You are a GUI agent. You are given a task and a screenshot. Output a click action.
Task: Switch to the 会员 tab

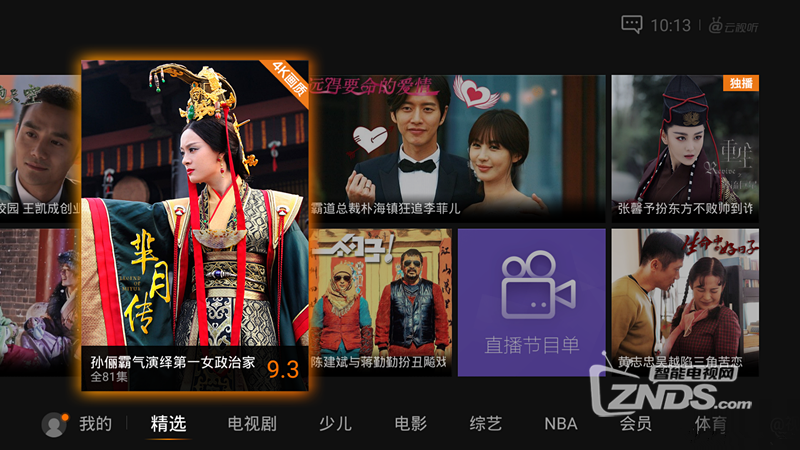pyautogui.click(x=636, y=424)
